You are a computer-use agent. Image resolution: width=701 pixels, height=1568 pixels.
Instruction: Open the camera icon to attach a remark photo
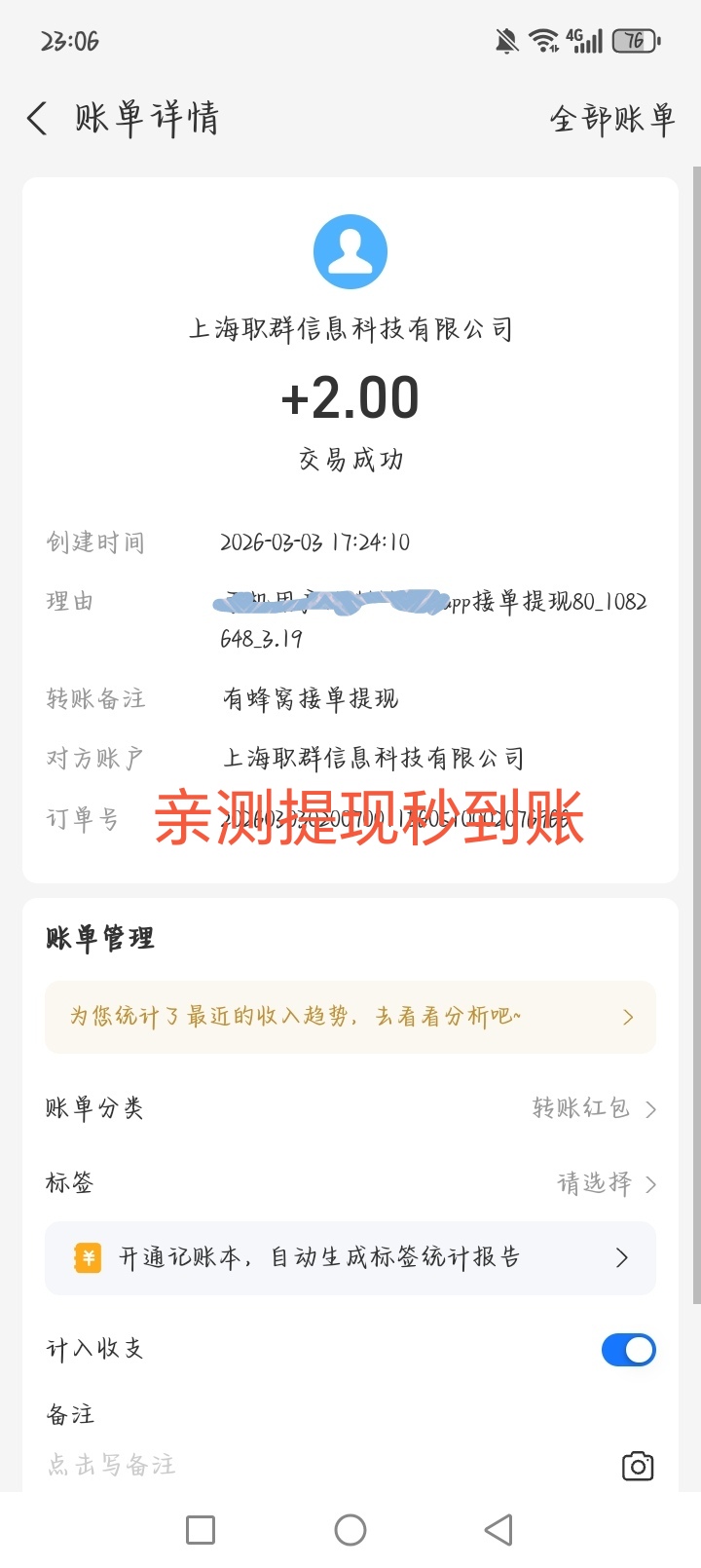(638, 1464)
